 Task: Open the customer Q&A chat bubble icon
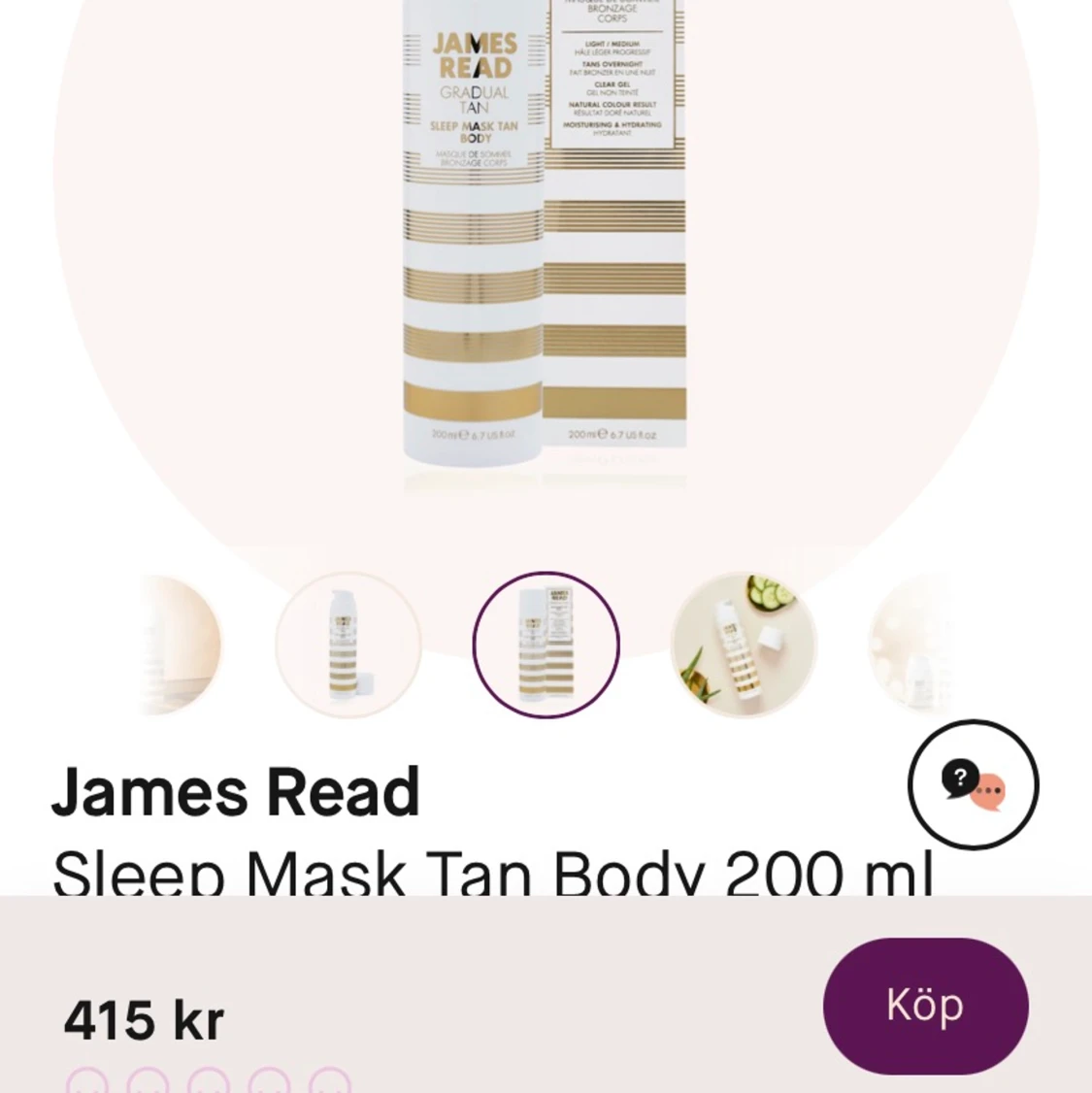(973, 784)
